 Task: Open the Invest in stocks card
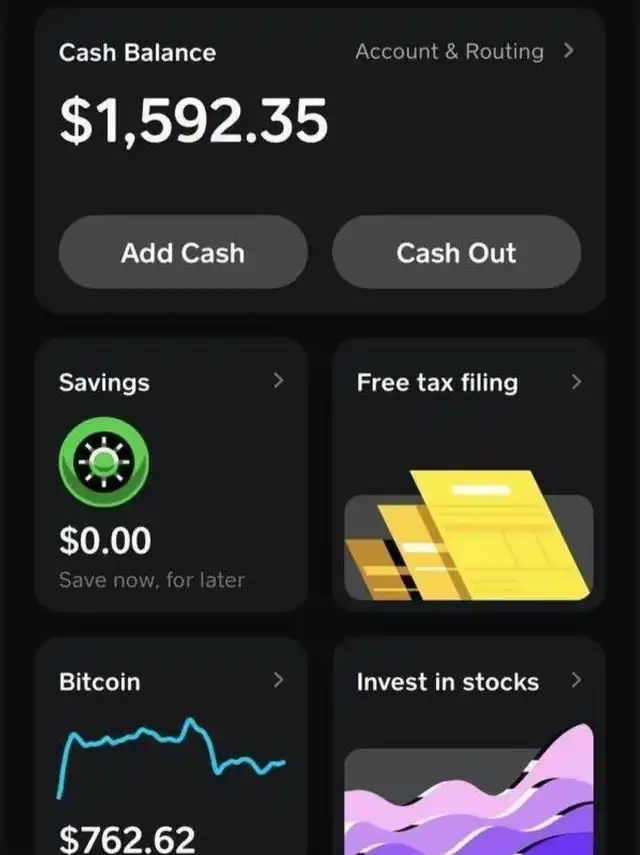pyautogui.click(x=468, y=745)
